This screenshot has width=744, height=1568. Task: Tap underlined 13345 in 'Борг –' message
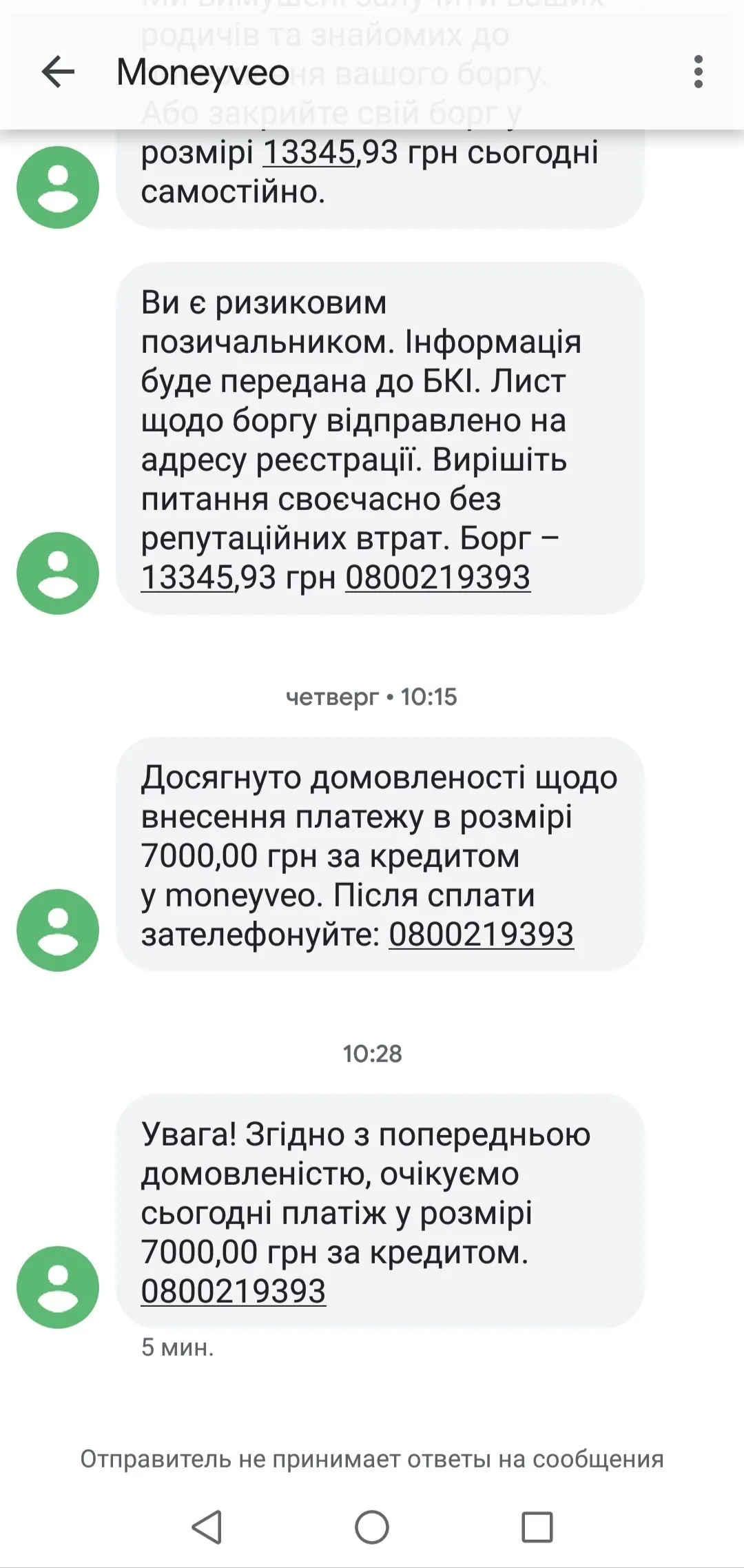point(187,577)
